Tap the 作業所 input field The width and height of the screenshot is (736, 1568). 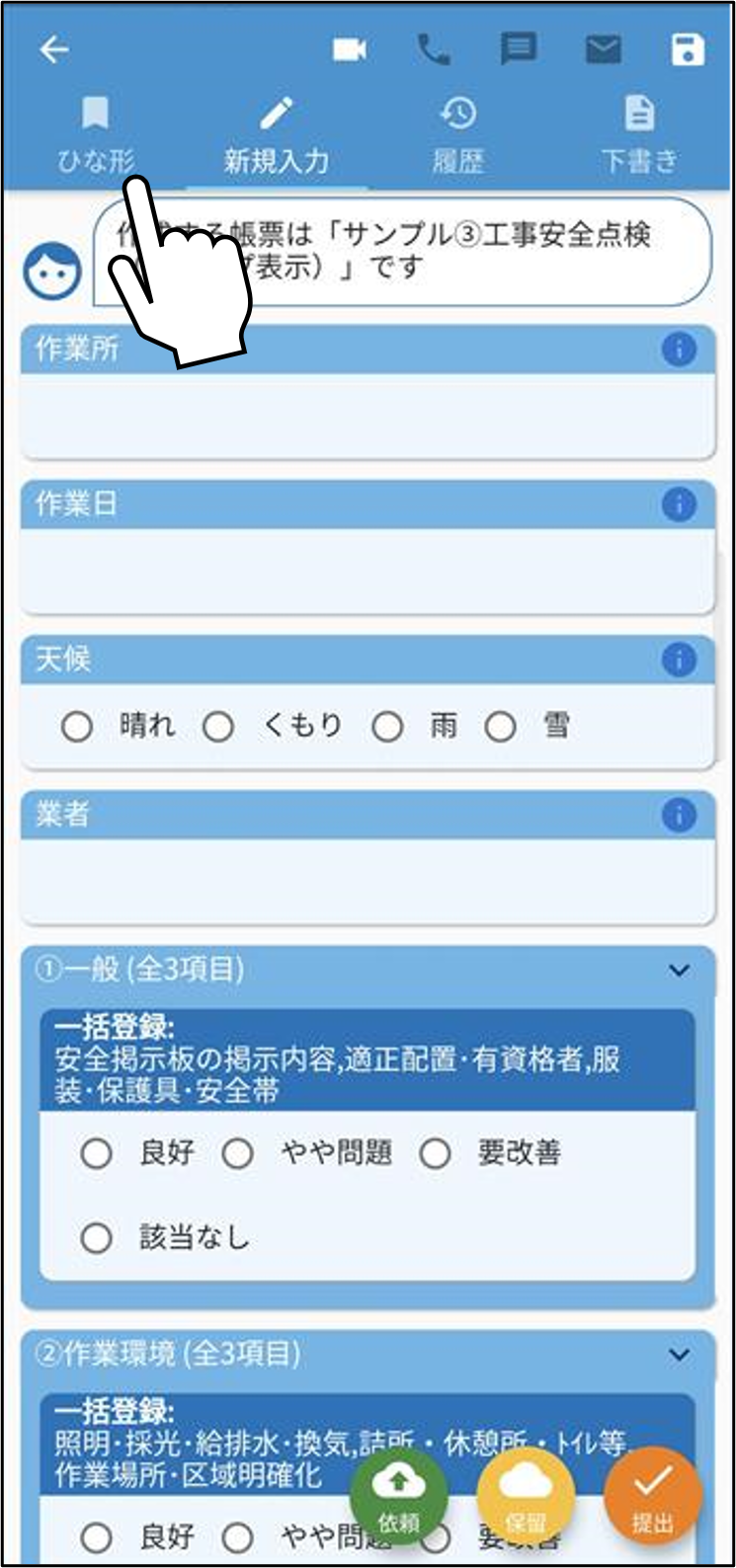[368, 416]
